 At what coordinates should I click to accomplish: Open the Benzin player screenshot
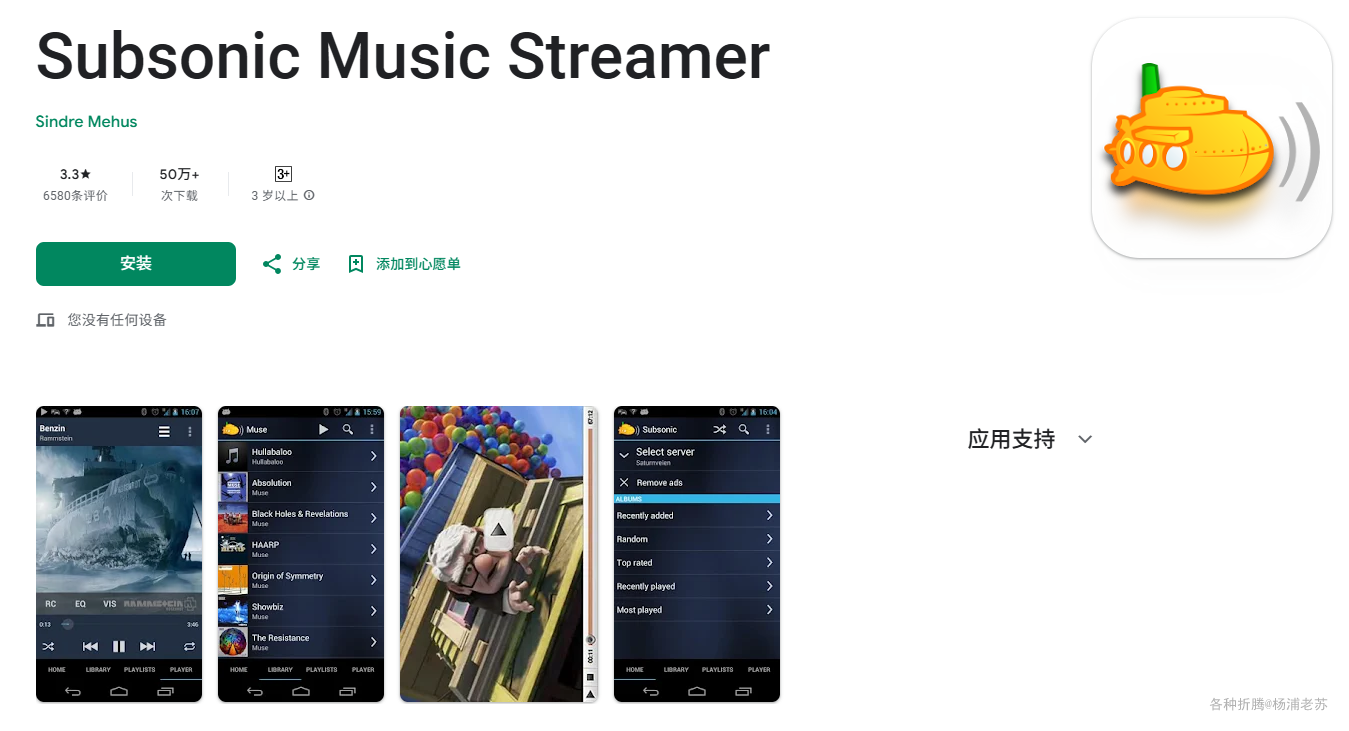click(119, 553)
